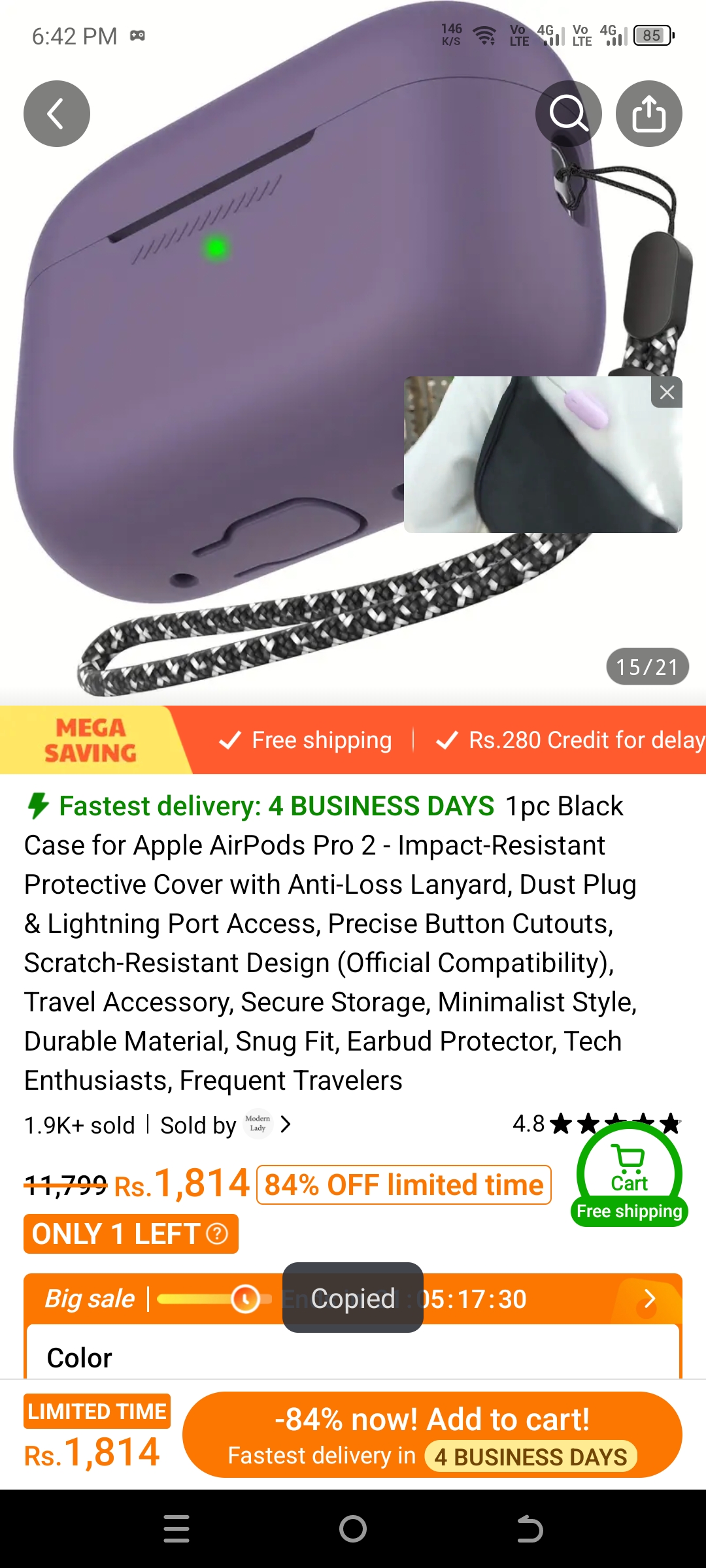
Task: Add to cart with -84% offer
Action: [x=431, y=1435]
